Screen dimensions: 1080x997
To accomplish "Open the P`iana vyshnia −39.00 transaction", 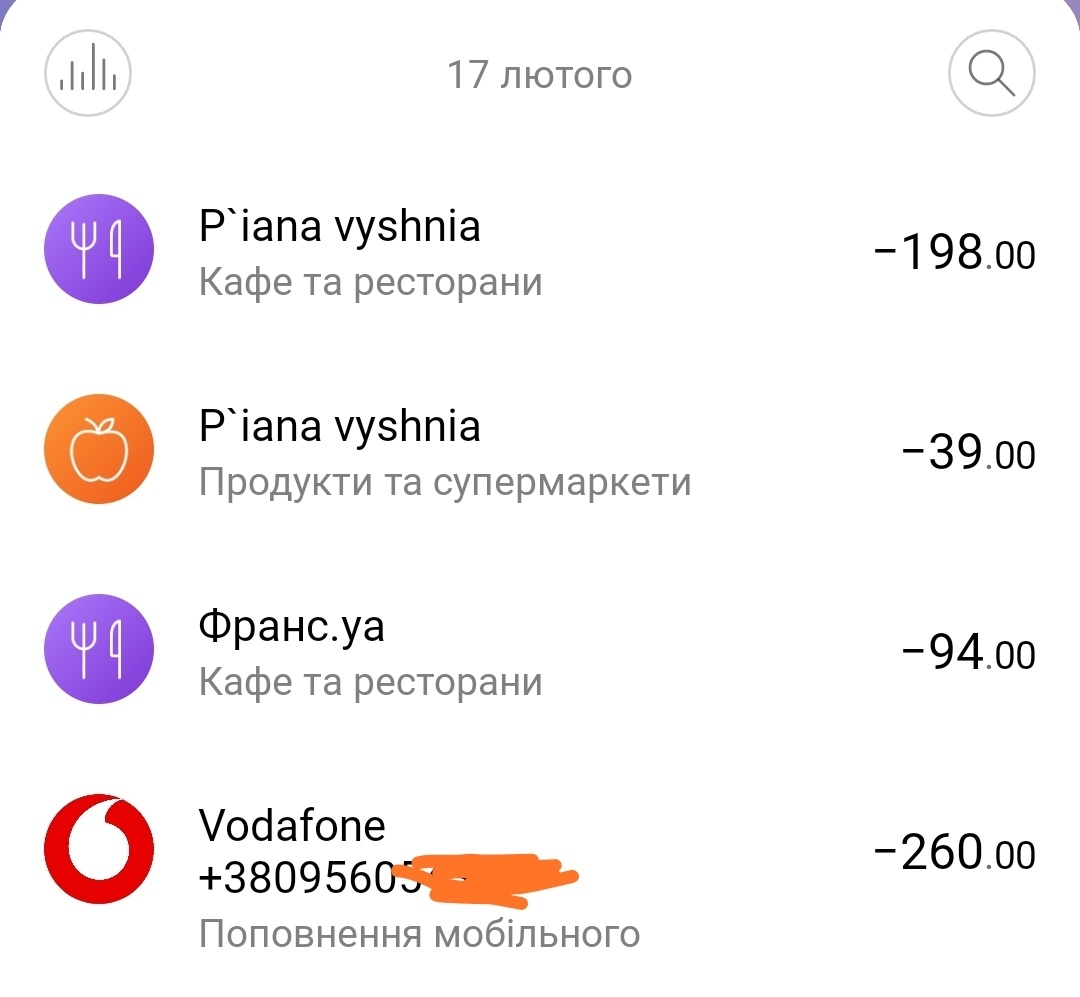I will point(540,454).
